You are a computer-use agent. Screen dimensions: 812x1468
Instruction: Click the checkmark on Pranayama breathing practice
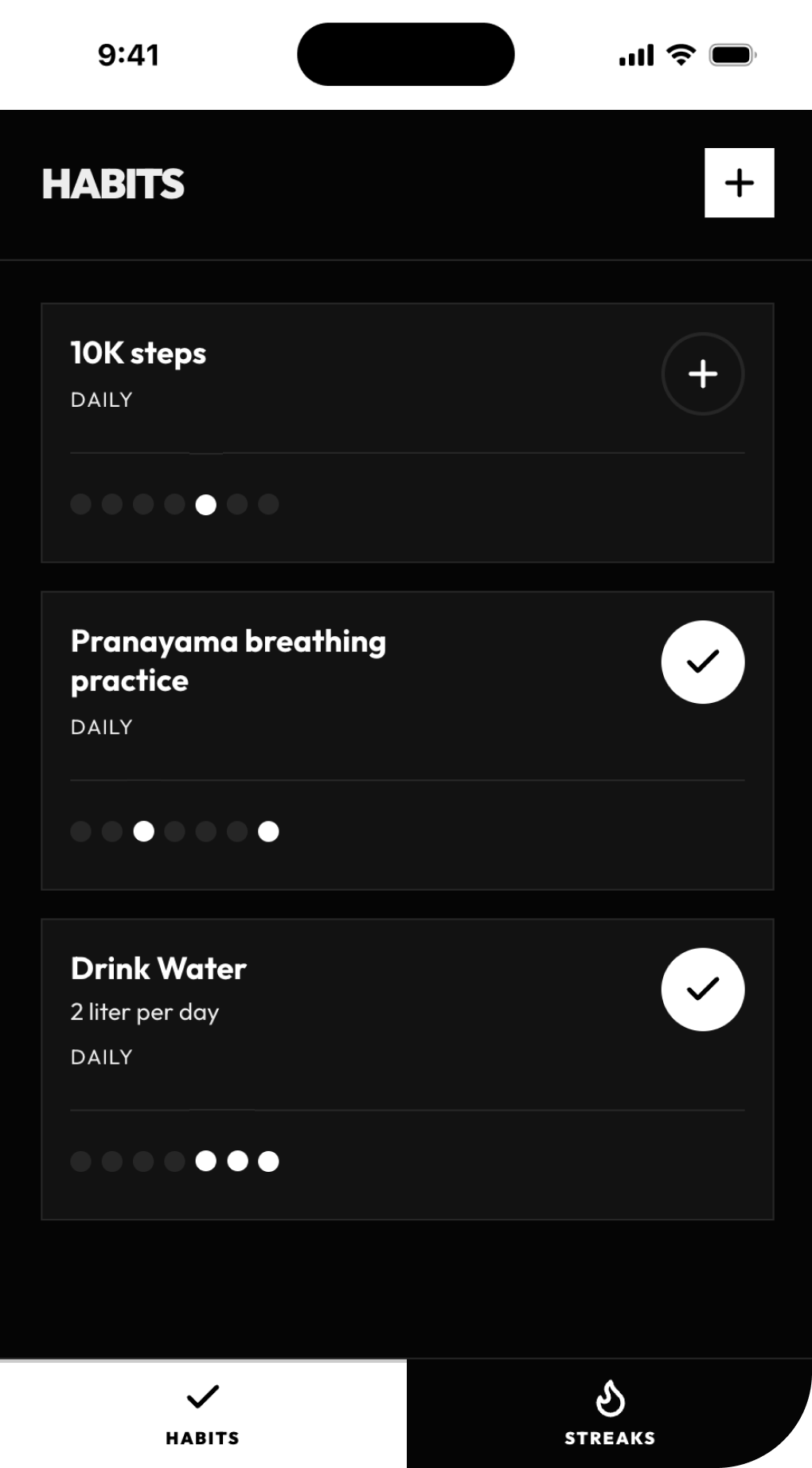[x=702, y=662]
